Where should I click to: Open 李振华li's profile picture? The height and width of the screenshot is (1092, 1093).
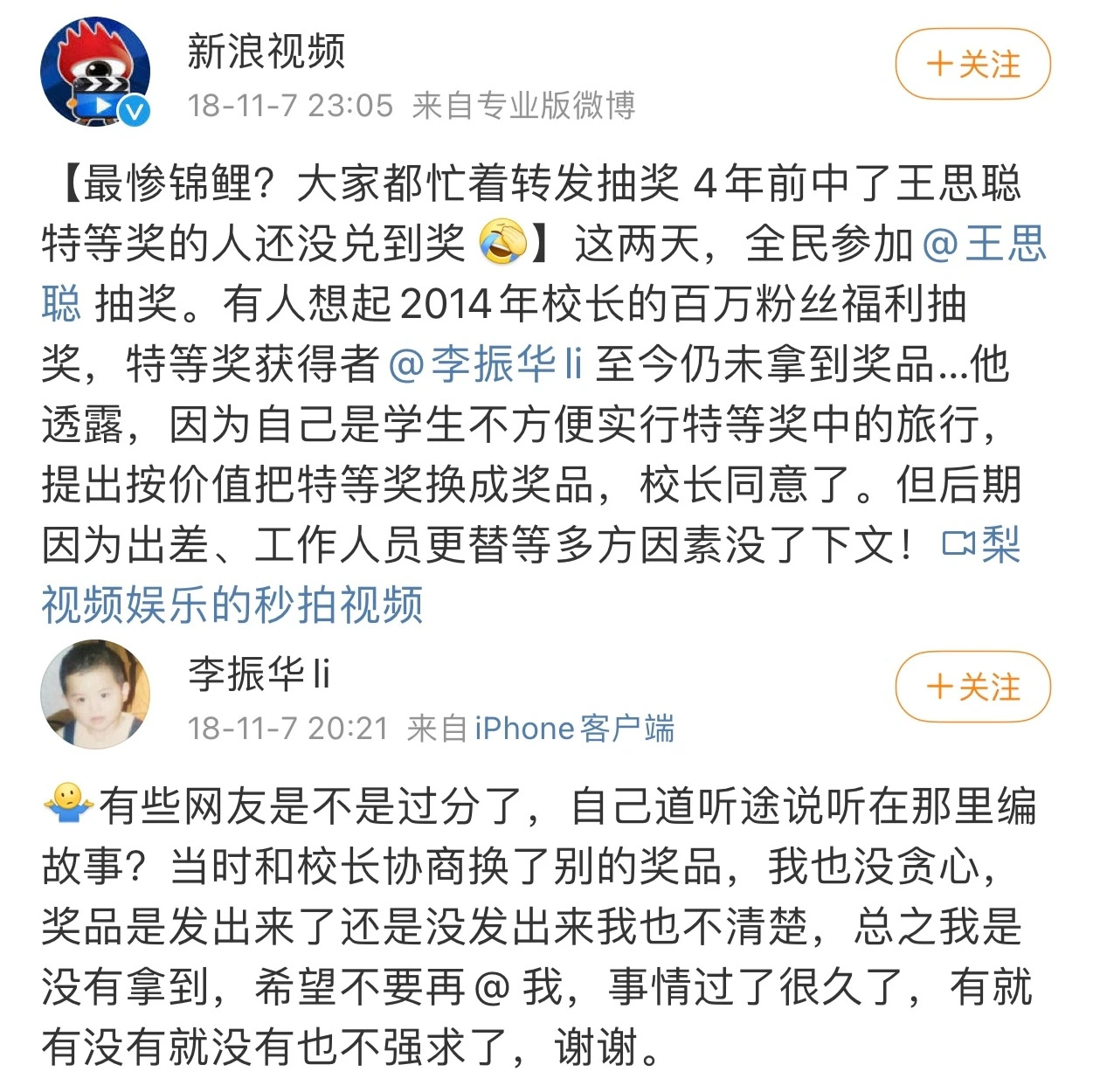(x=95, y=694)
